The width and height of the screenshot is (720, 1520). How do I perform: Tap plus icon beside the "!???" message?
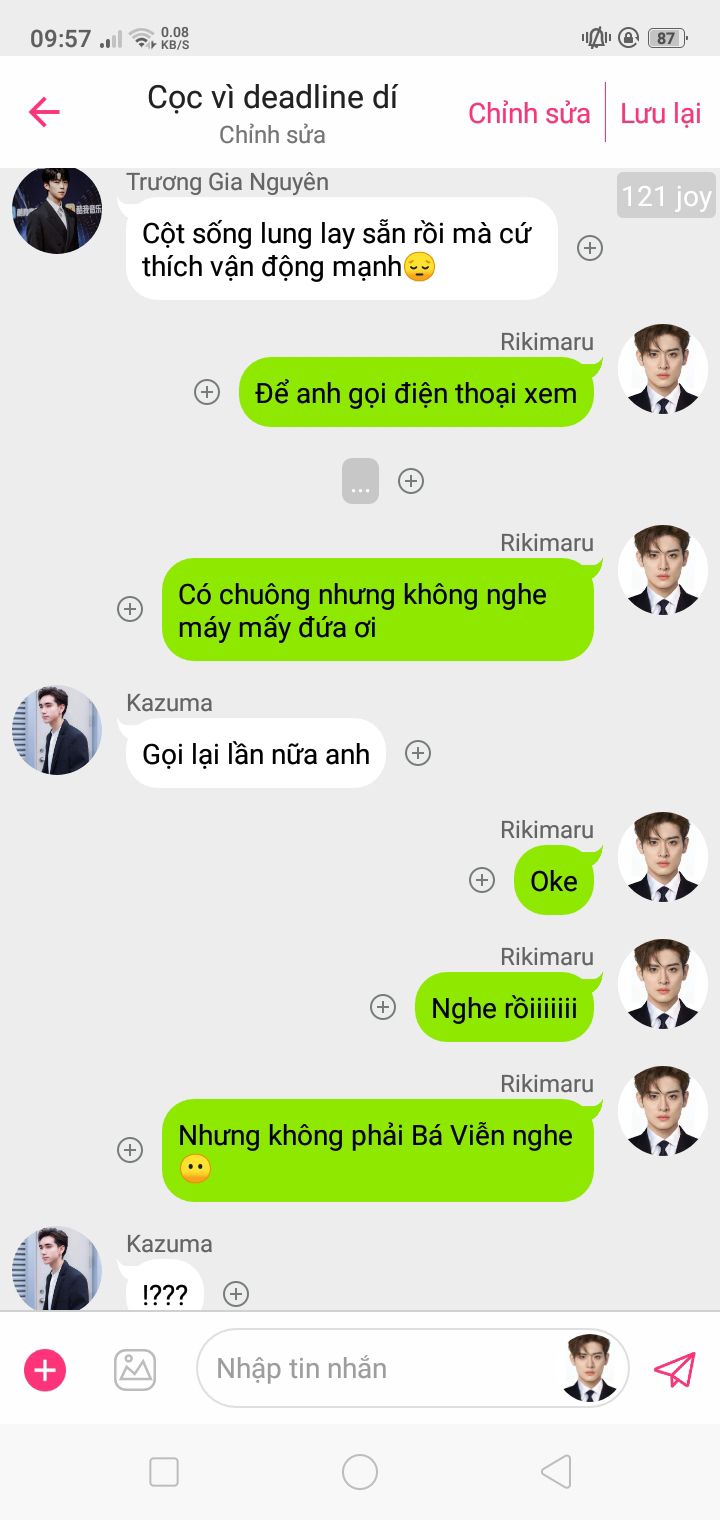point(236,1294)
